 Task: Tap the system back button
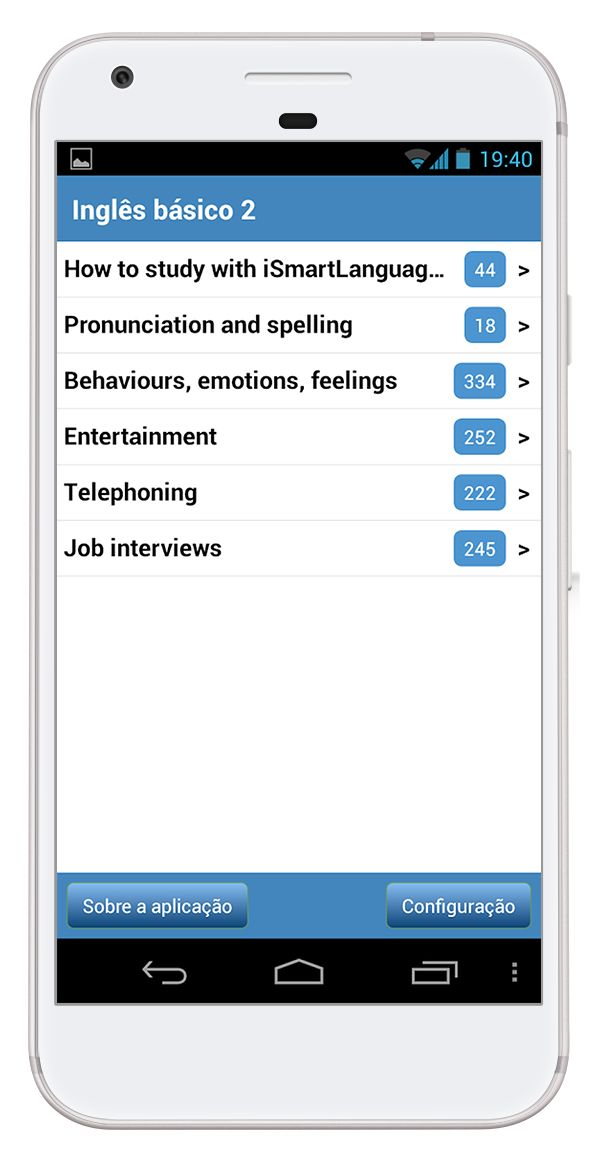[164, 972]
